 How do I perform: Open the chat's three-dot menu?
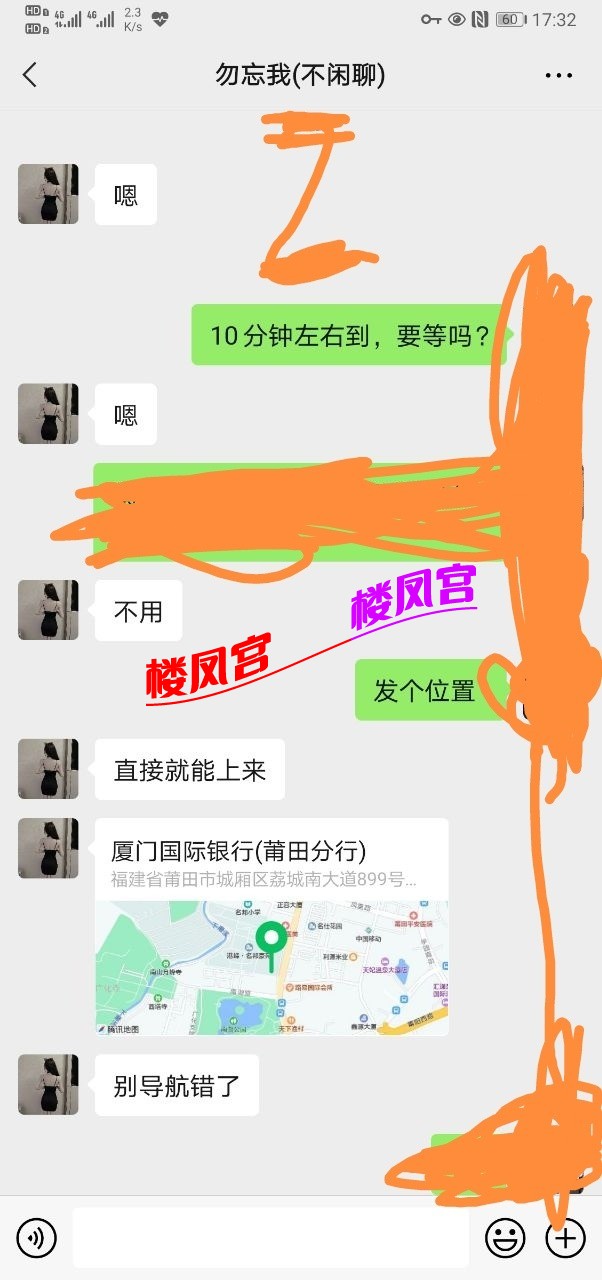pos(558,75)
